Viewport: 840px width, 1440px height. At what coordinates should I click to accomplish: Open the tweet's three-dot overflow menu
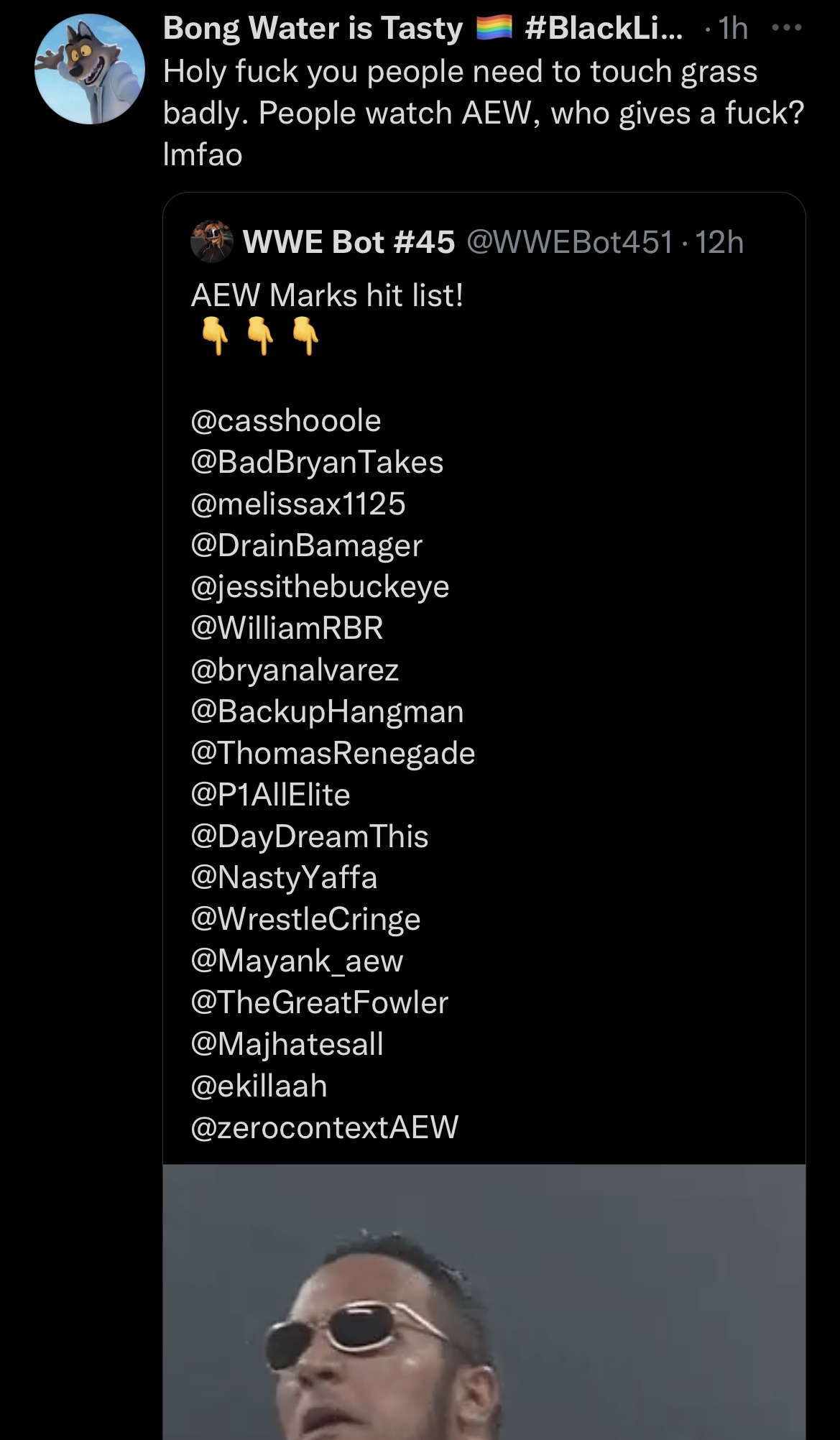coord(785,29)
